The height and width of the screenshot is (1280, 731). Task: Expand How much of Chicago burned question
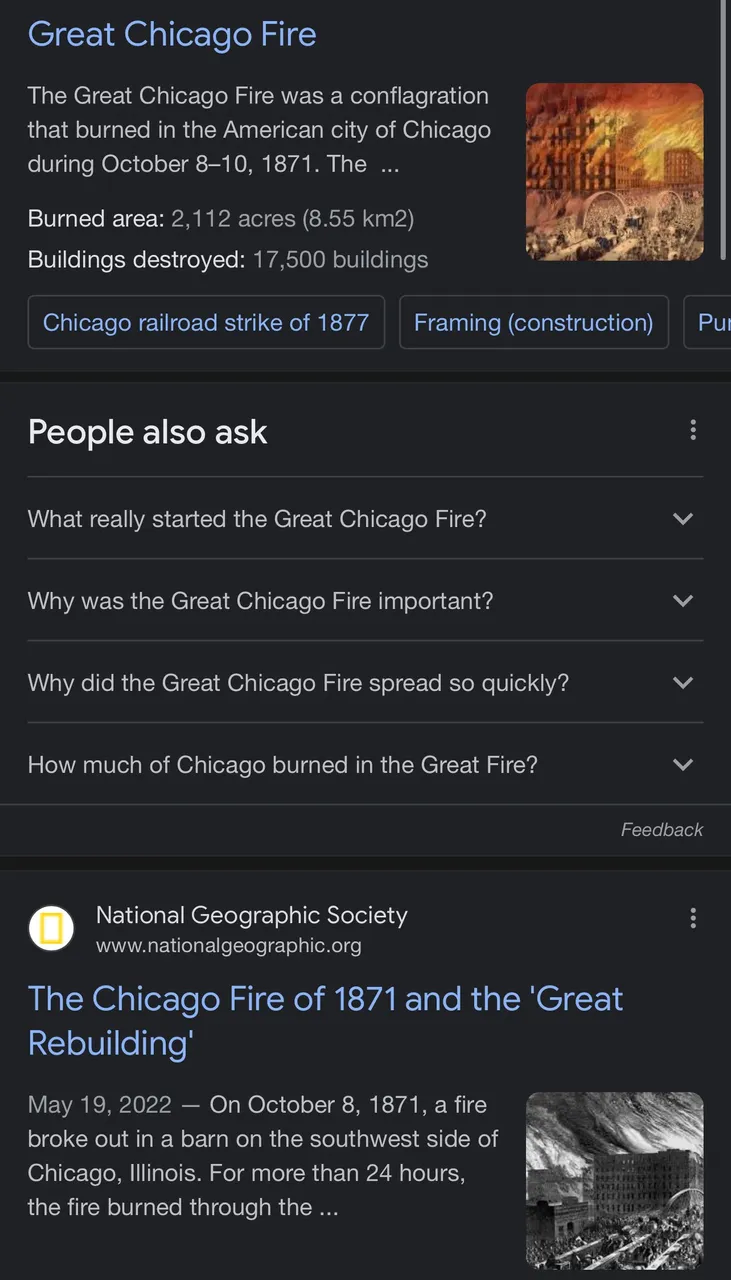click(x=365, y=765)
